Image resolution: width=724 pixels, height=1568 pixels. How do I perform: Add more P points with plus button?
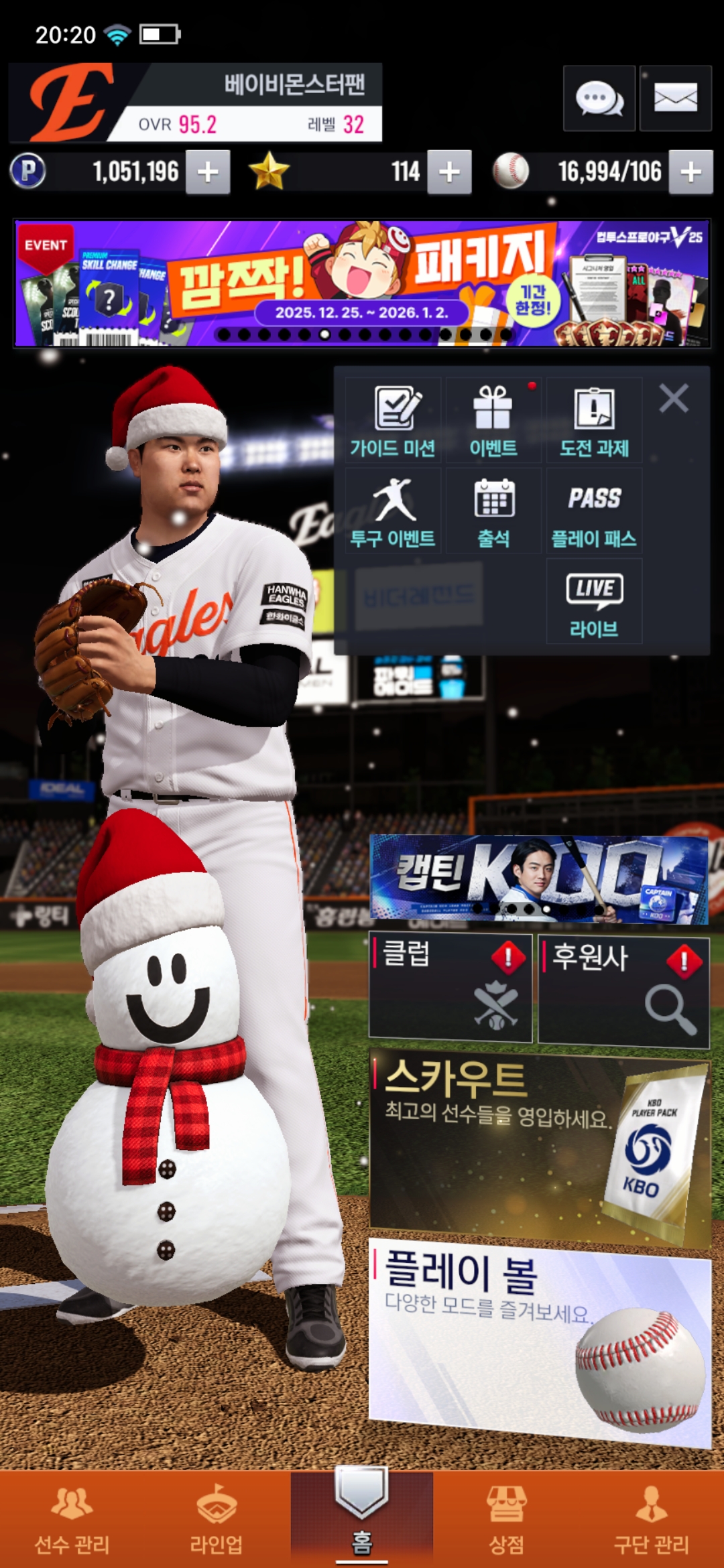point(208,172)
